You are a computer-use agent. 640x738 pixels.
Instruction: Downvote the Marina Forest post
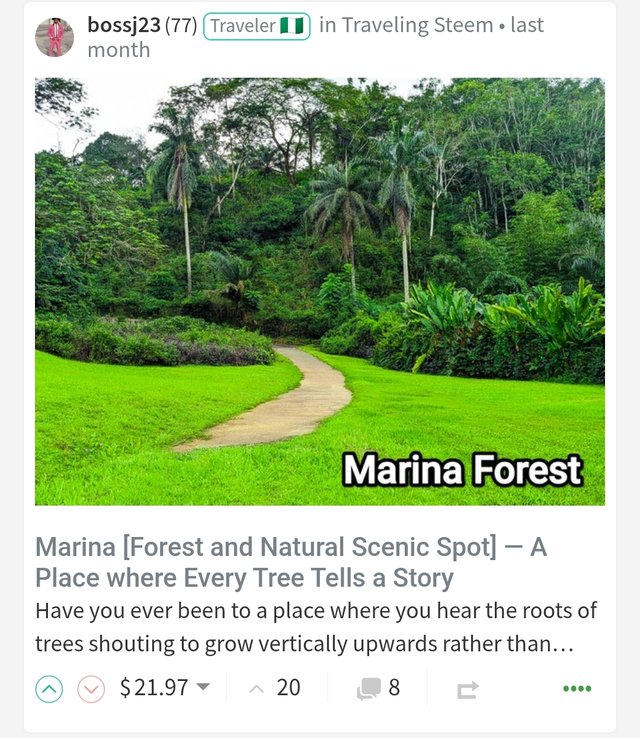pos(91,689)
